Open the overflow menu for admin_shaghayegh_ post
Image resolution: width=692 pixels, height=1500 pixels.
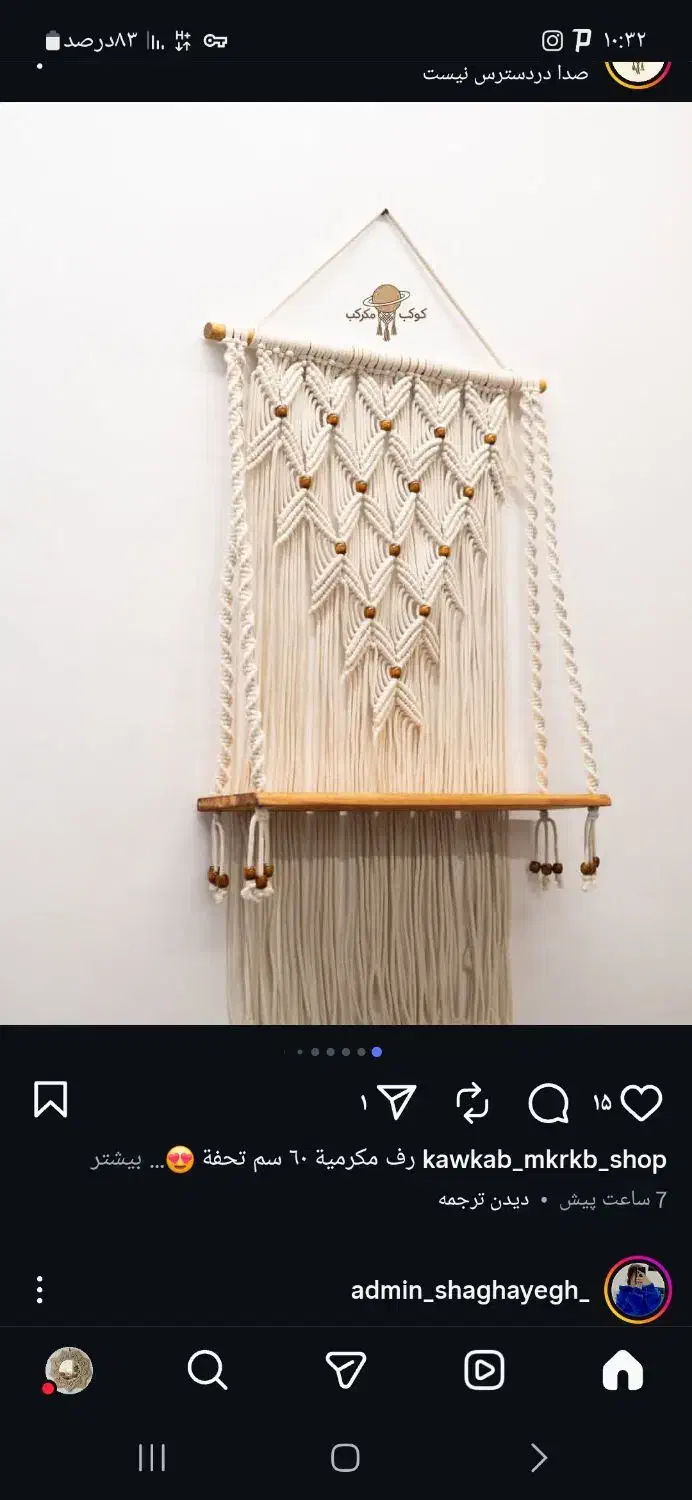coord(40,1290)
